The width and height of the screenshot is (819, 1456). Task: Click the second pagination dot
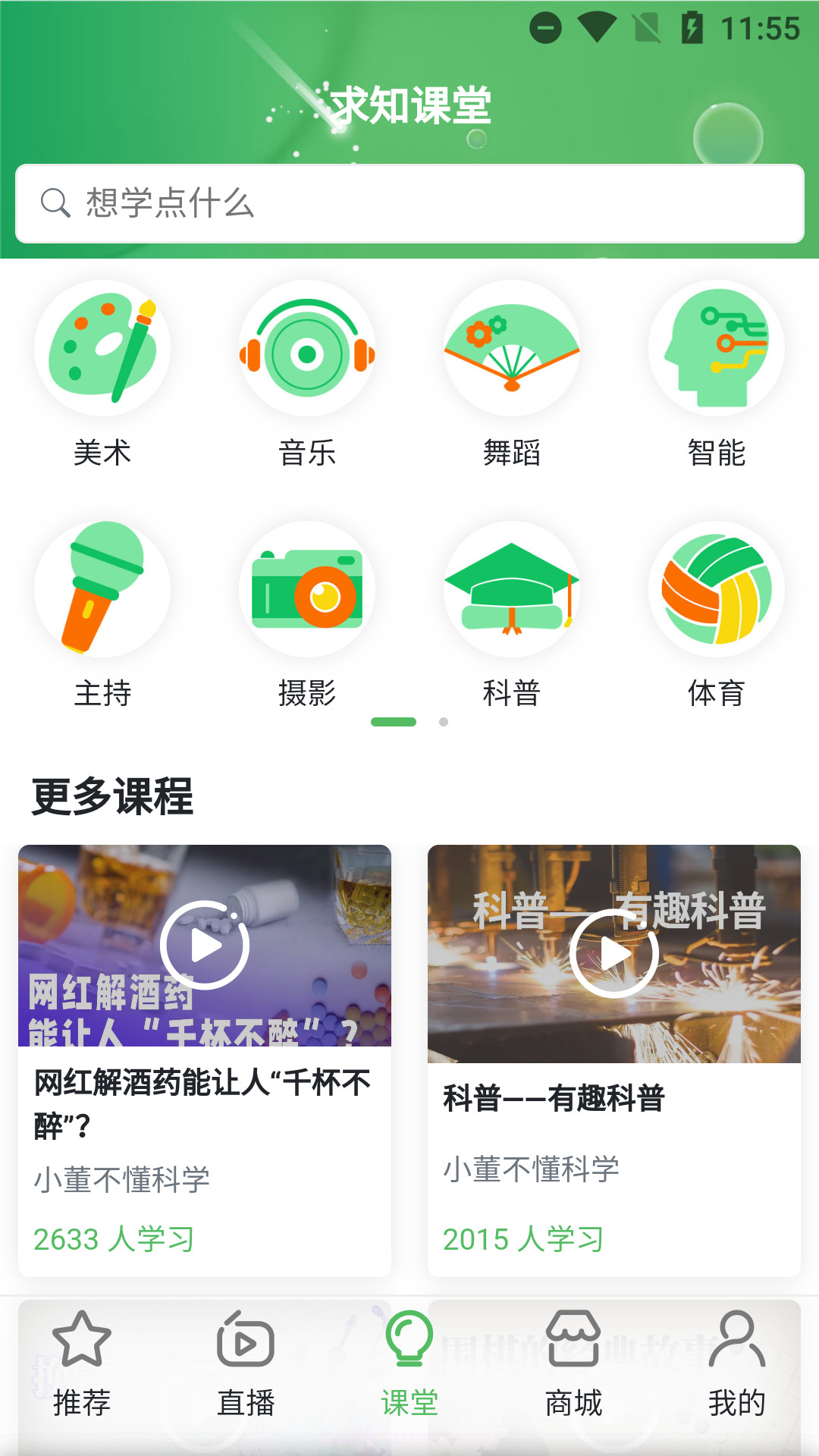[x=444, y=723]
